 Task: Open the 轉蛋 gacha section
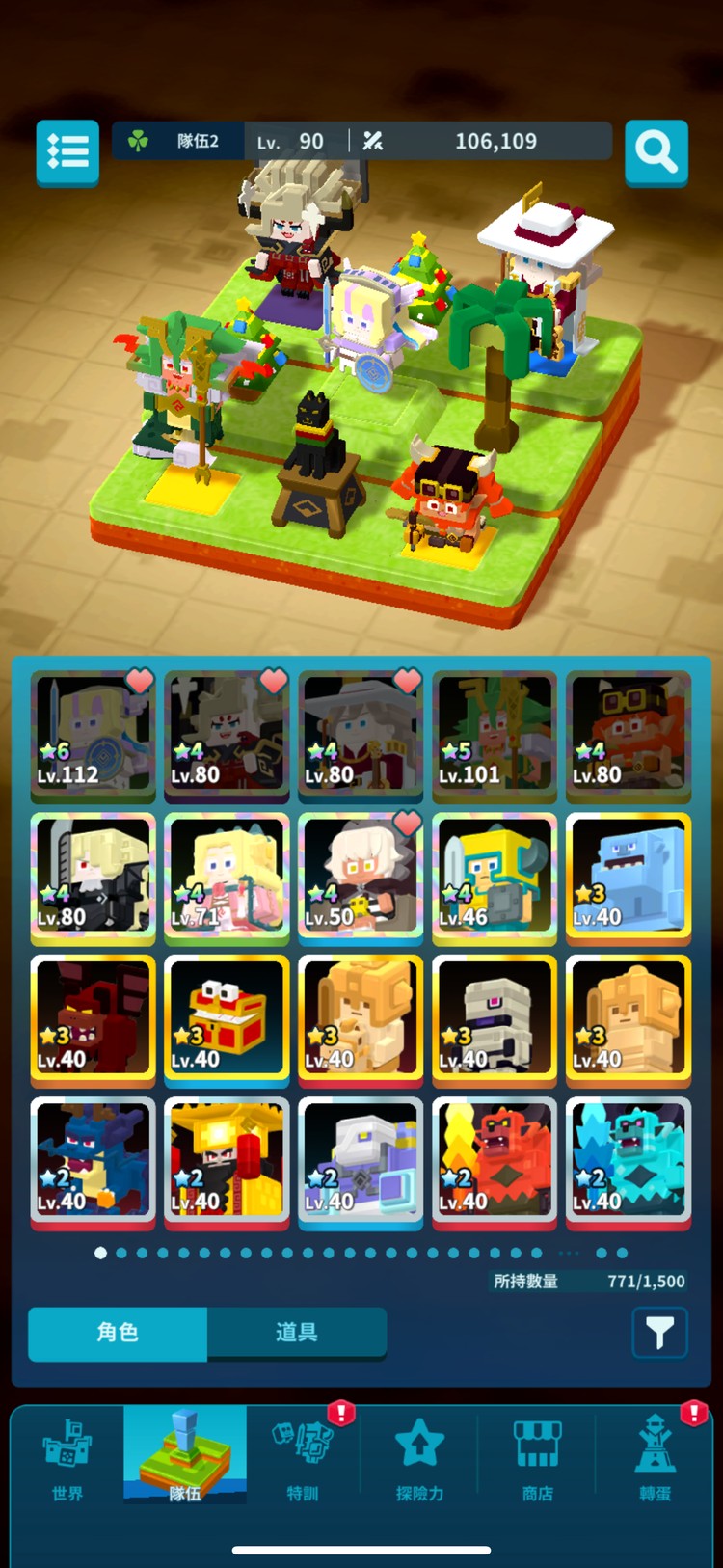point(655,1458)
